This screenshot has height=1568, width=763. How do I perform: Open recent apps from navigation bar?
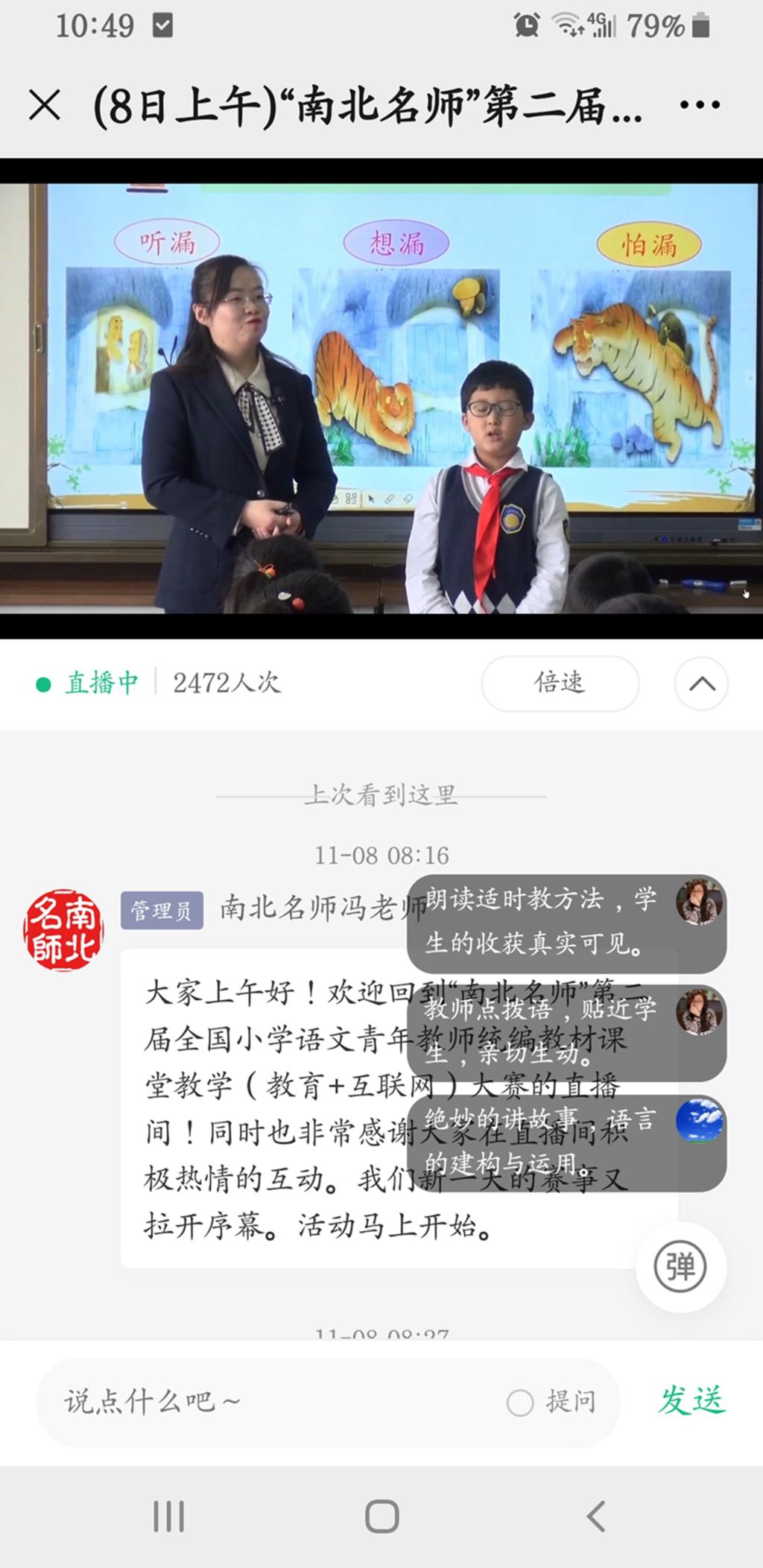pyautogui.click(x=168, y=1516)
